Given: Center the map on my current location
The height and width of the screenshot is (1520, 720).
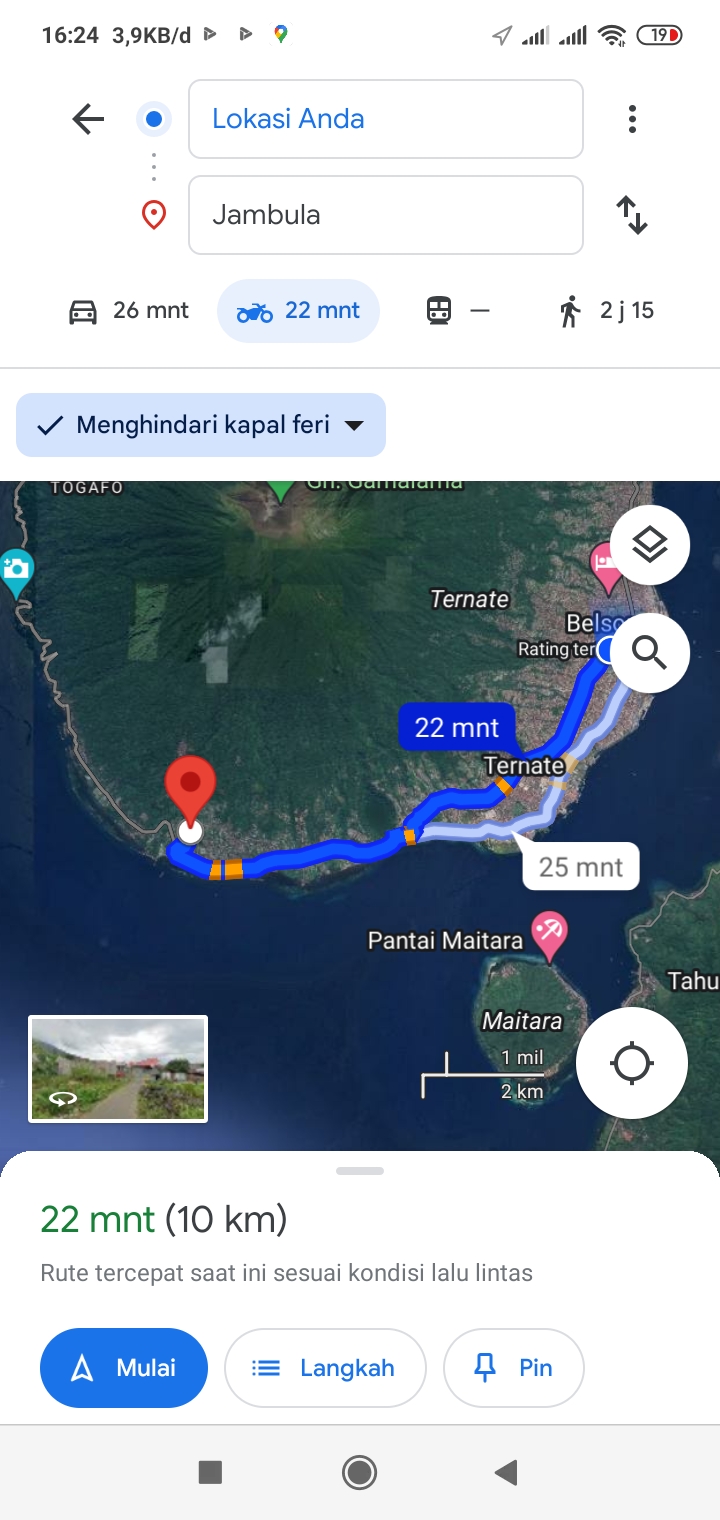Looking at the screenshot, I should (x=632, y=1062).
